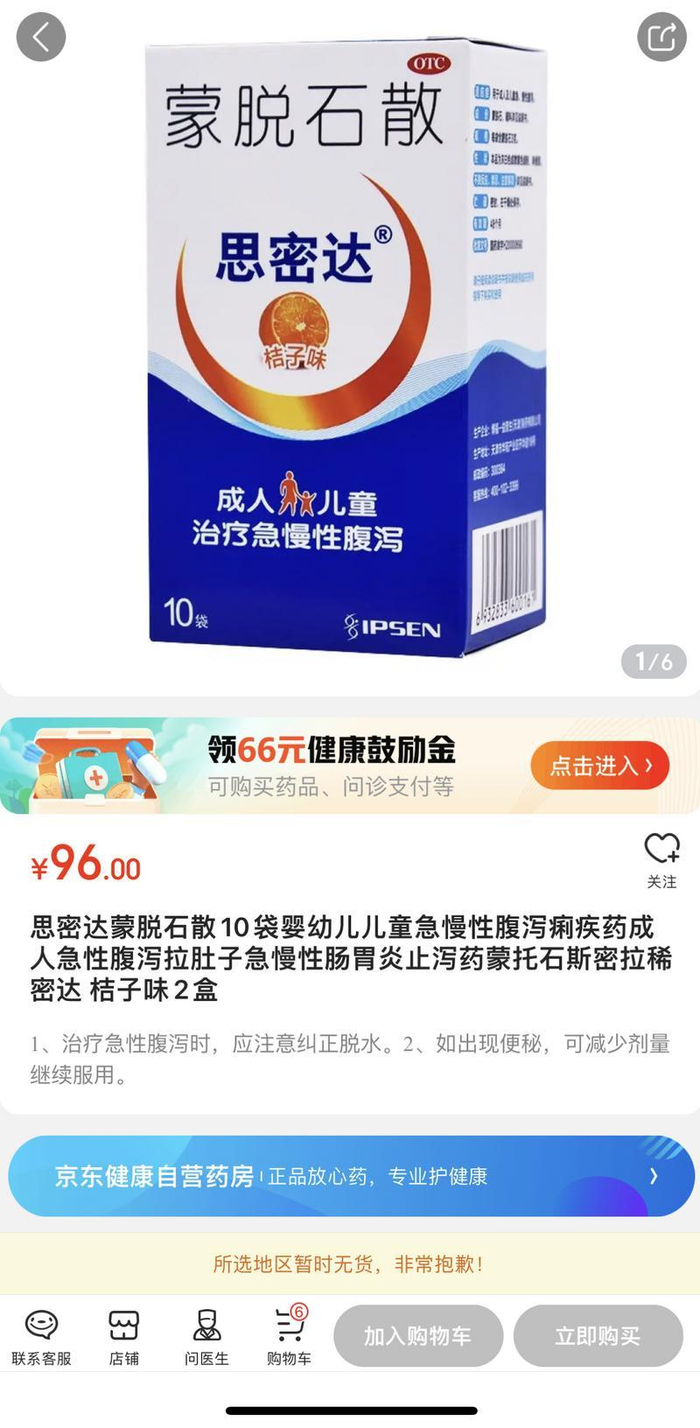This screenshot has width=700, height=1428.
Task: Open the 购物车 shopping cart
Action: pyautogui.click(x=289, y=1336)
